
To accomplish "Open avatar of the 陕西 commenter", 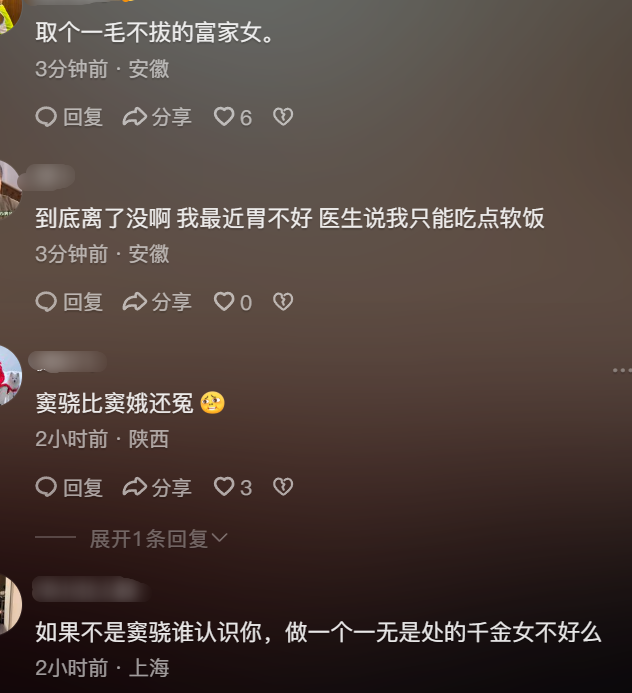I will click(x=8, y=375).
